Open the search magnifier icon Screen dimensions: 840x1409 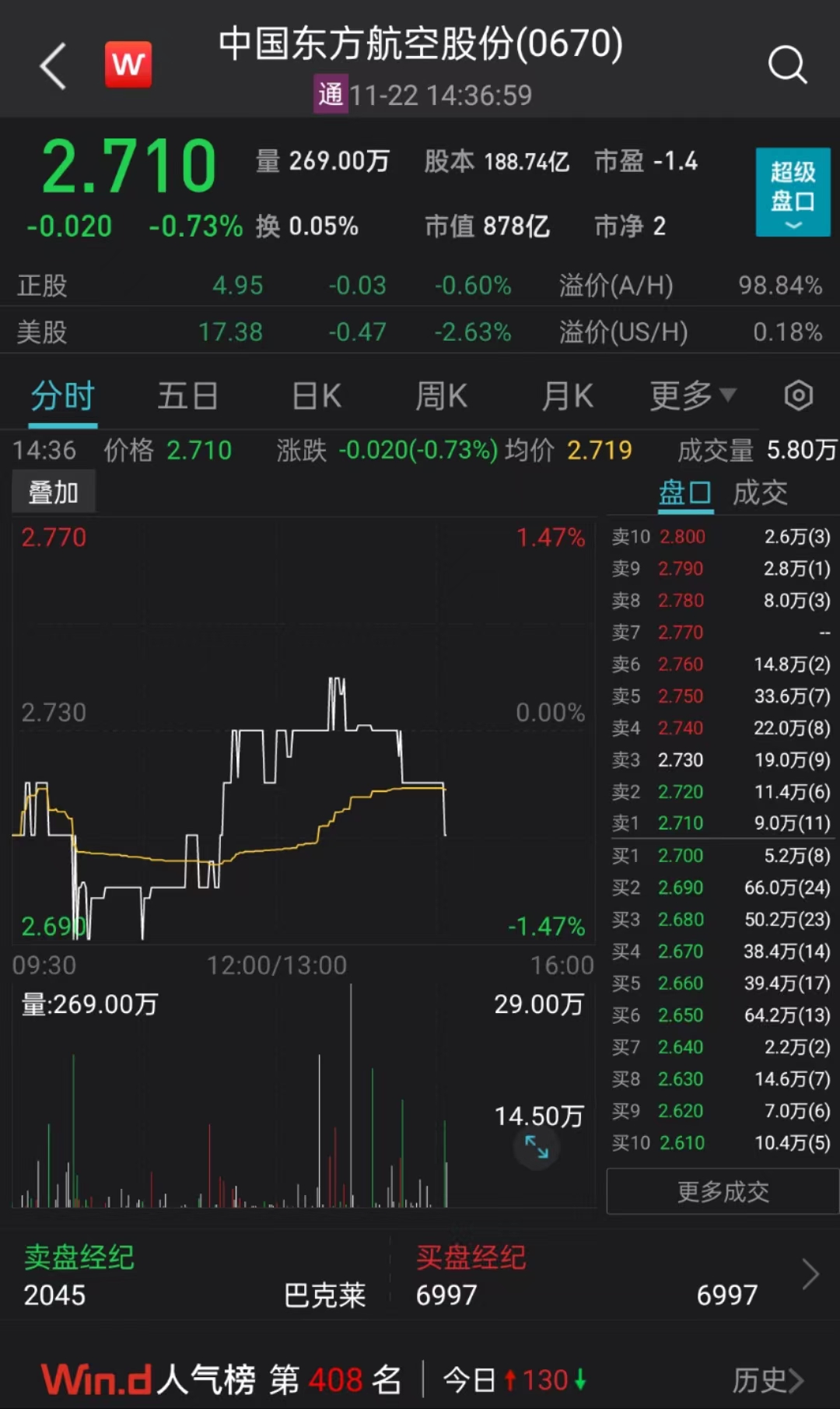787,65
